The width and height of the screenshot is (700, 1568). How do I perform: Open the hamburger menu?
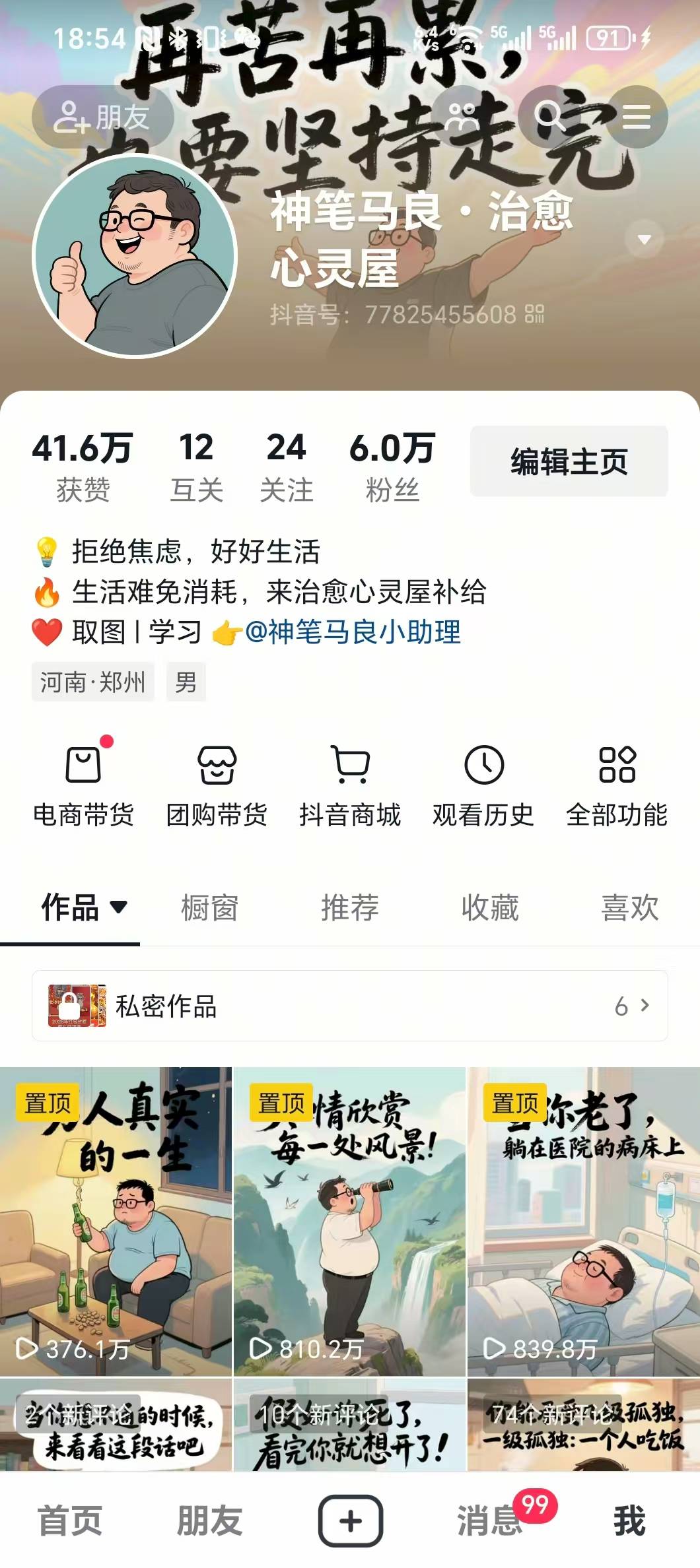click(x=636, y=117)
